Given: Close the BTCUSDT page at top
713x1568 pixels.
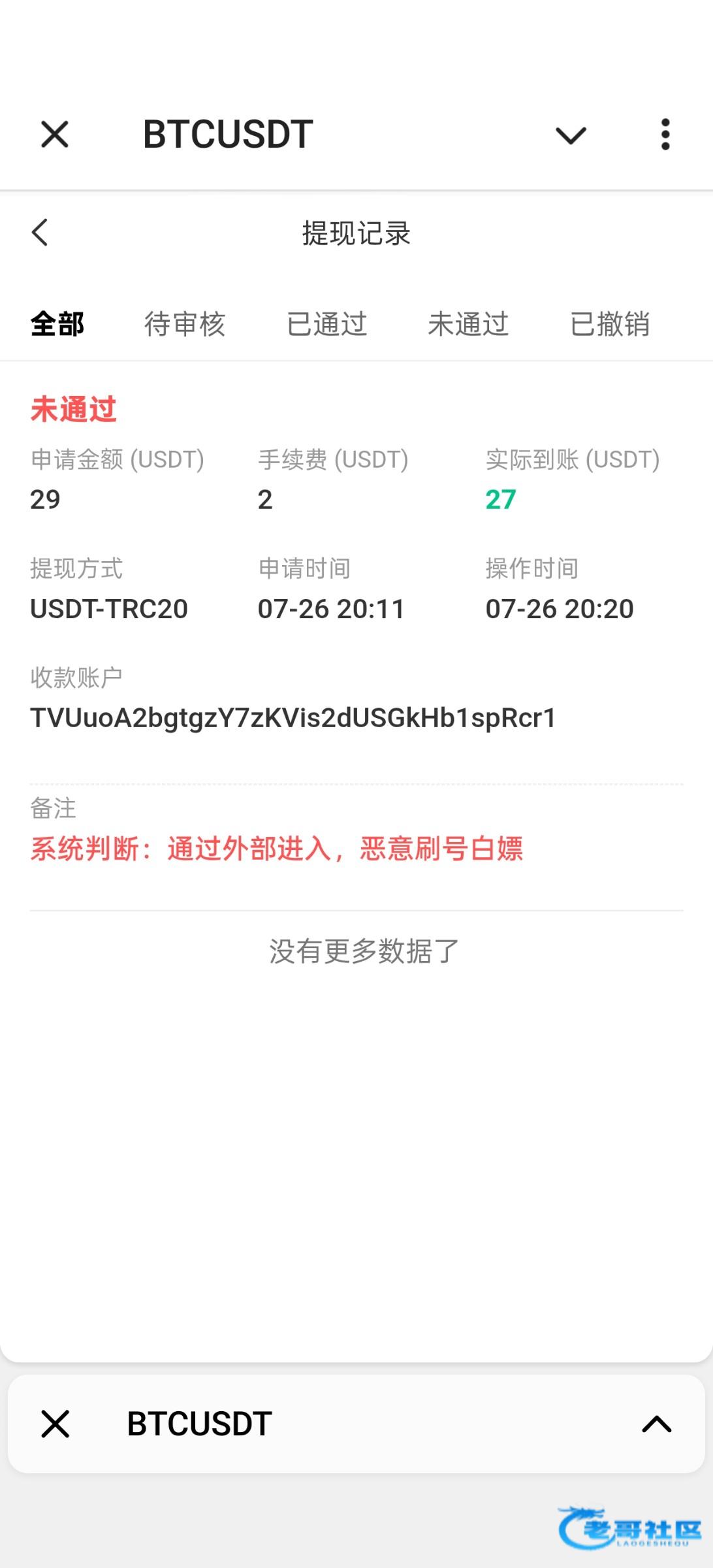Looking at the screenshot, I should click(x=55, y=135).
